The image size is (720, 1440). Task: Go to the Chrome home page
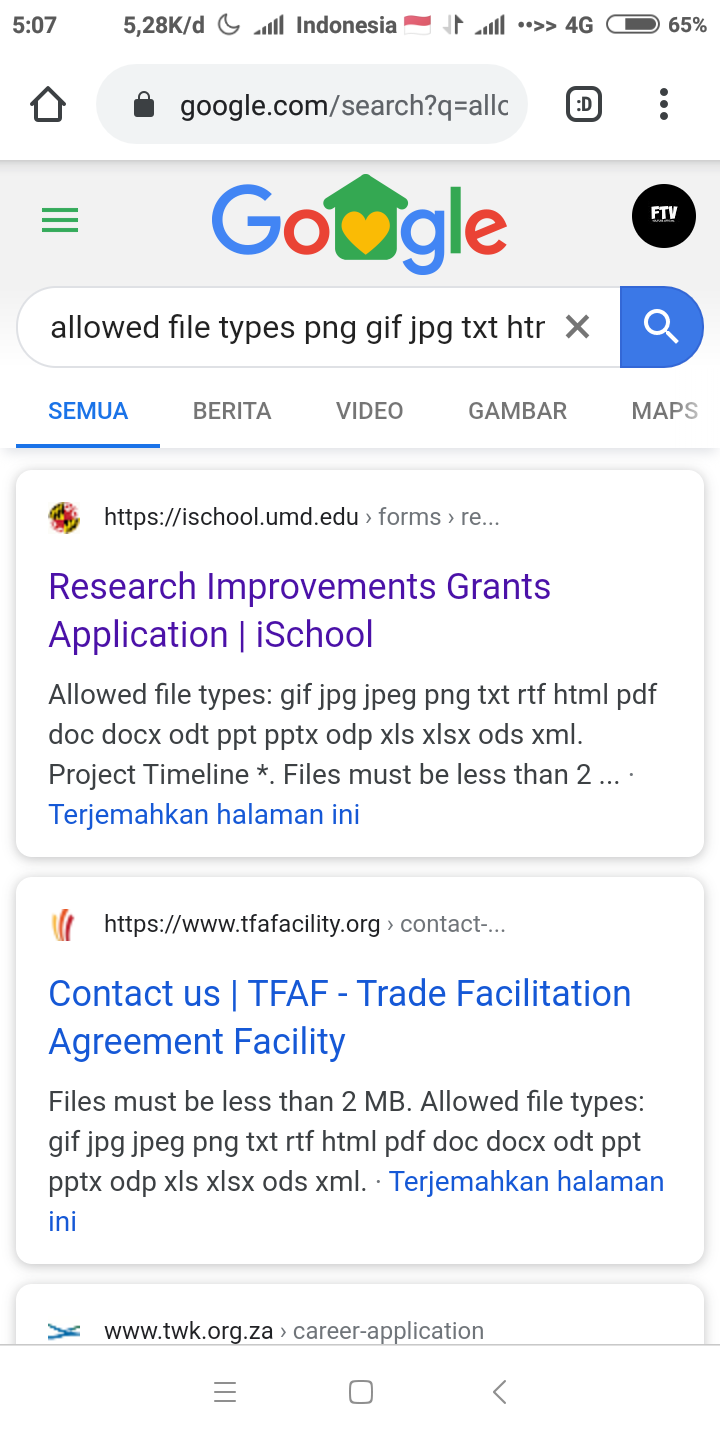pos(48,104)
